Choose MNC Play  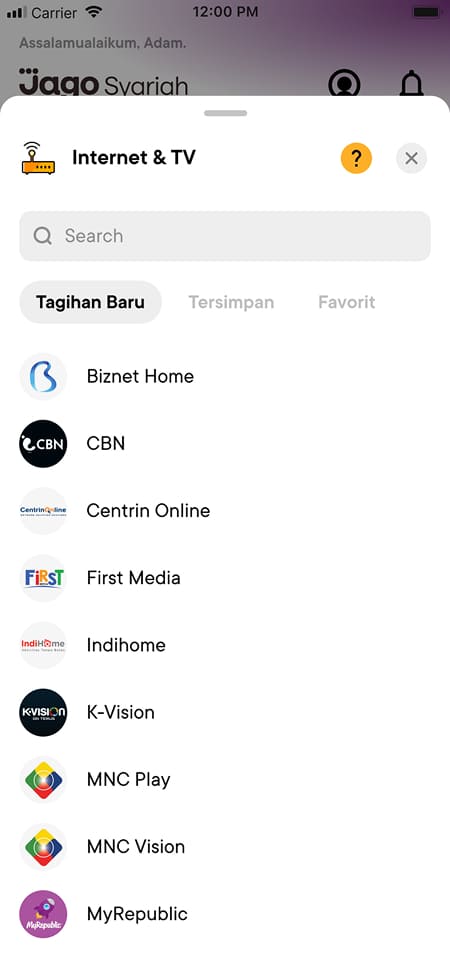225,780
